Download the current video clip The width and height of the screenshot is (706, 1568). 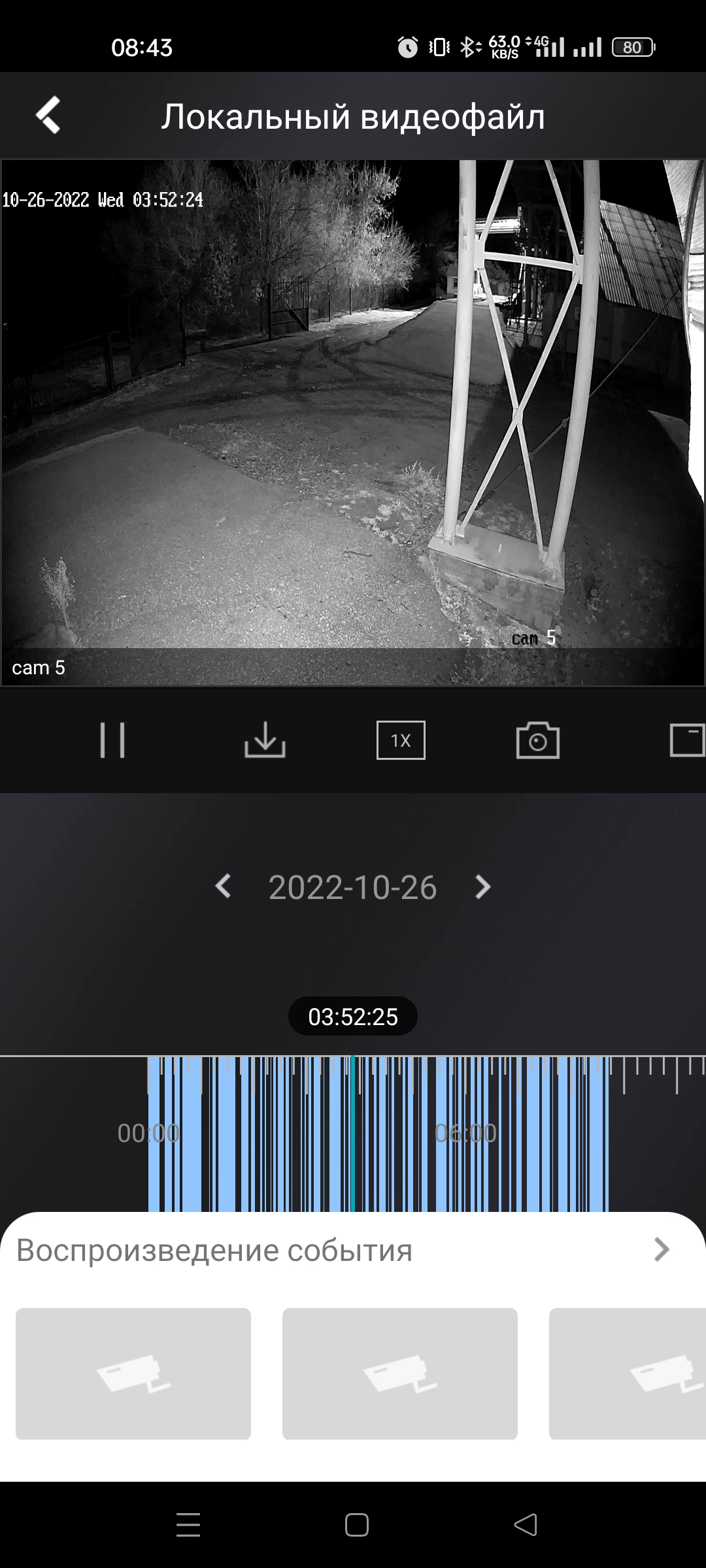coord(265,740)
